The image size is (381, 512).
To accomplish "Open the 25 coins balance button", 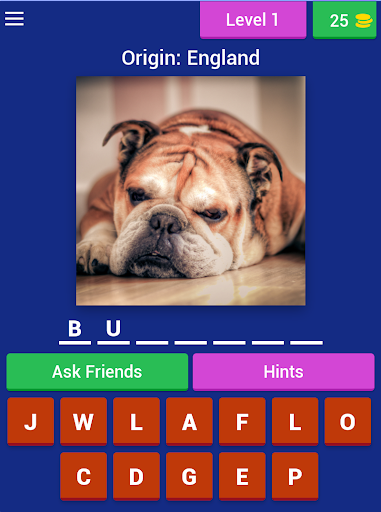I will [344, 20].
